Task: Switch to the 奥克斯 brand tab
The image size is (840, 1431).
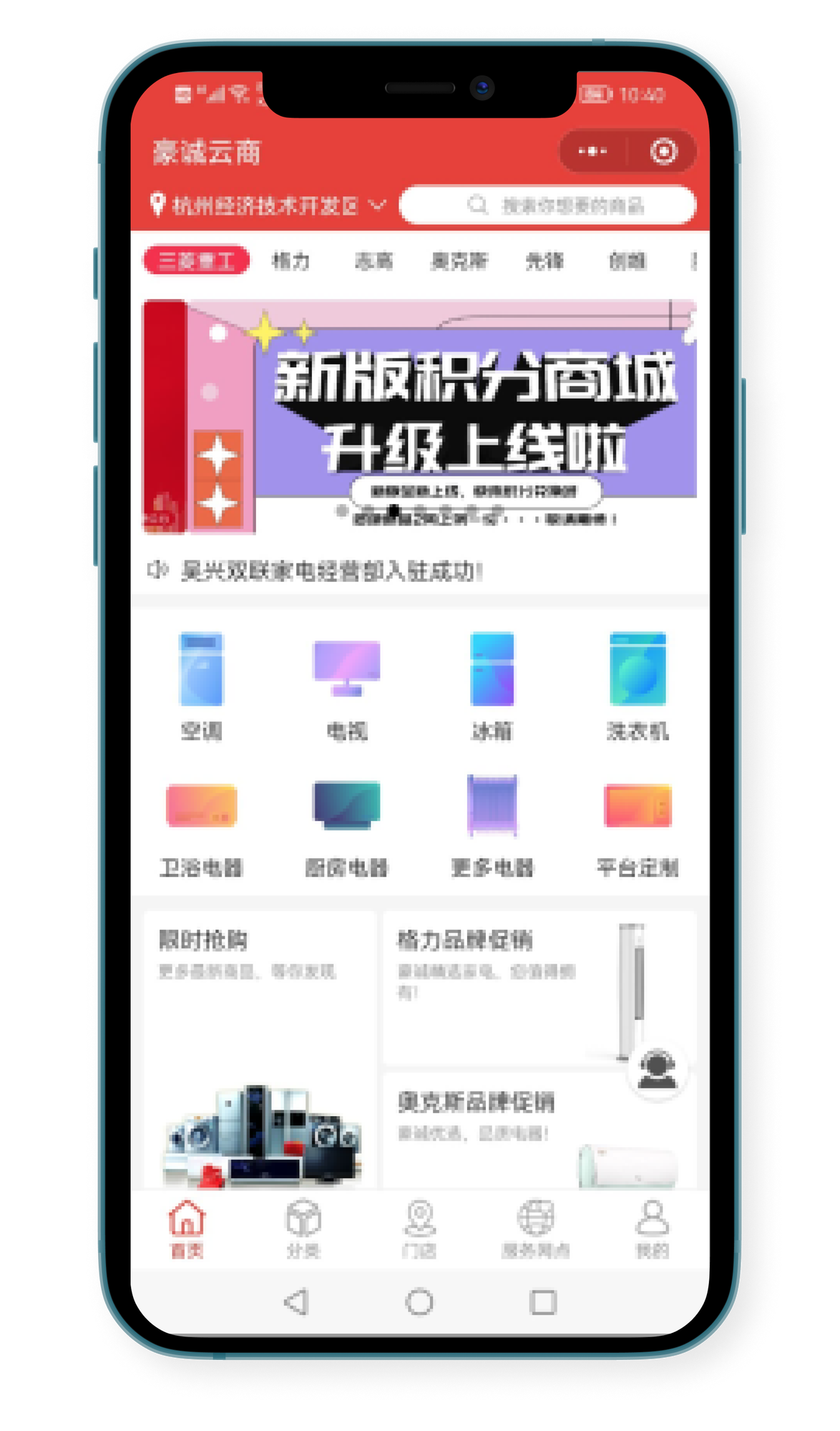Action: click(x=459, y=261)
